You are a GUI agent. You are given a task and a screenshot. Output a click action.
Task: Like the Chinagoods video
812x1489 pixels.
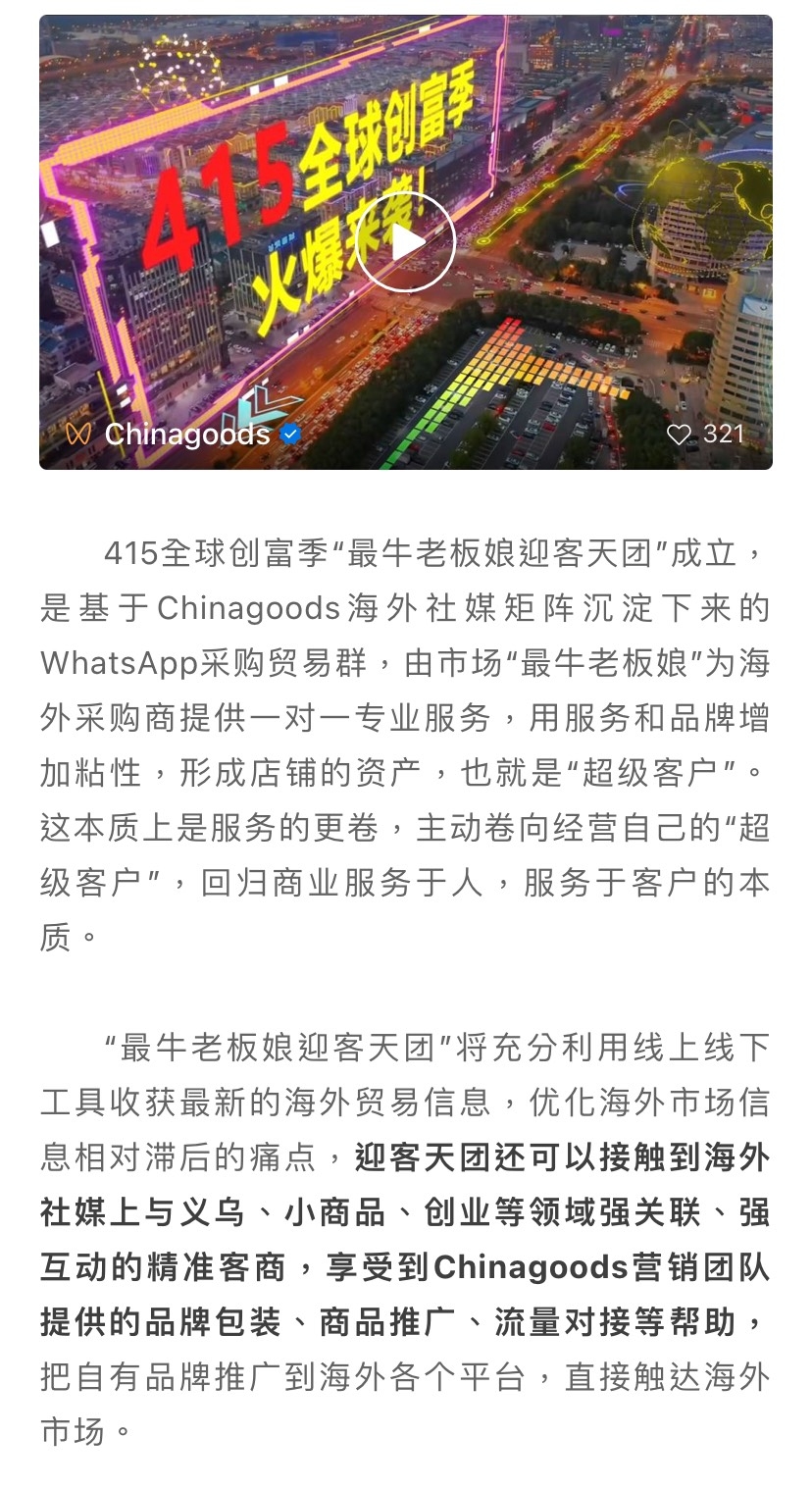tap(679, 435)
